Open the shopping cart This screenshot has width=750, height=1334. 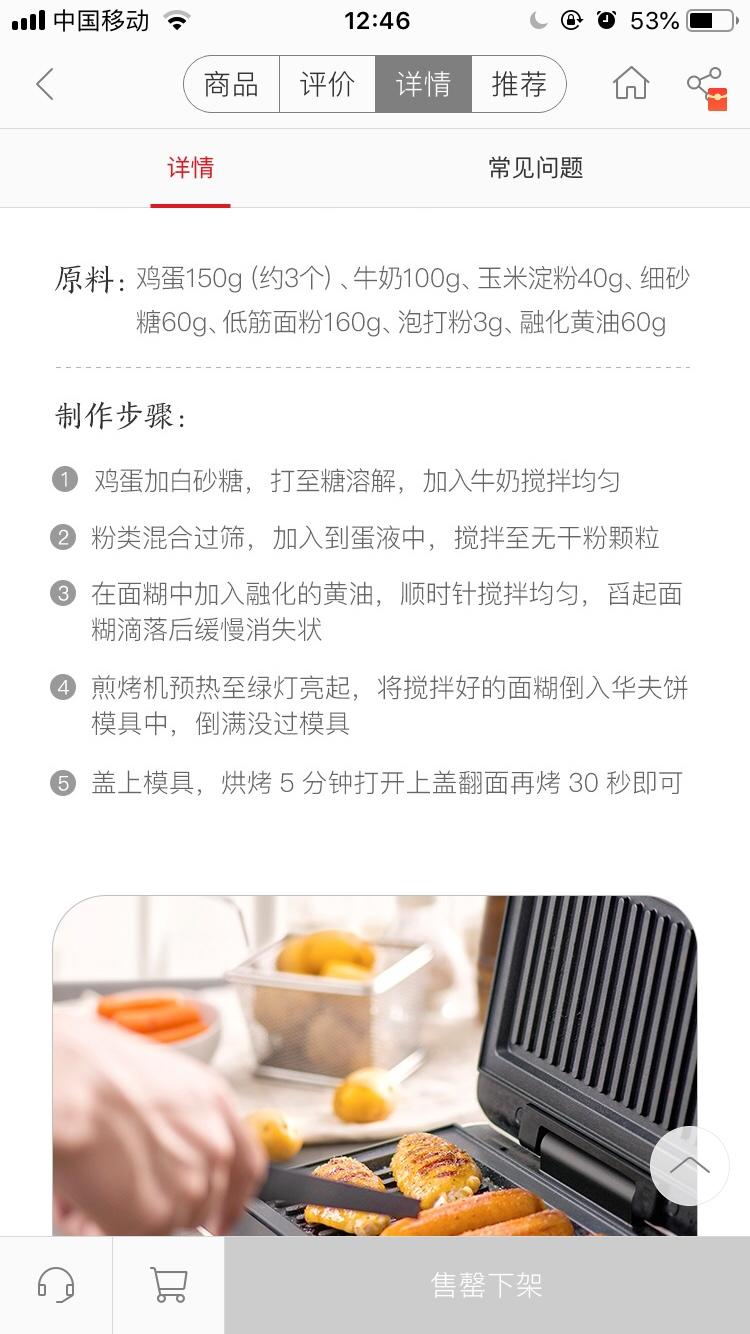click(168, 1284)
